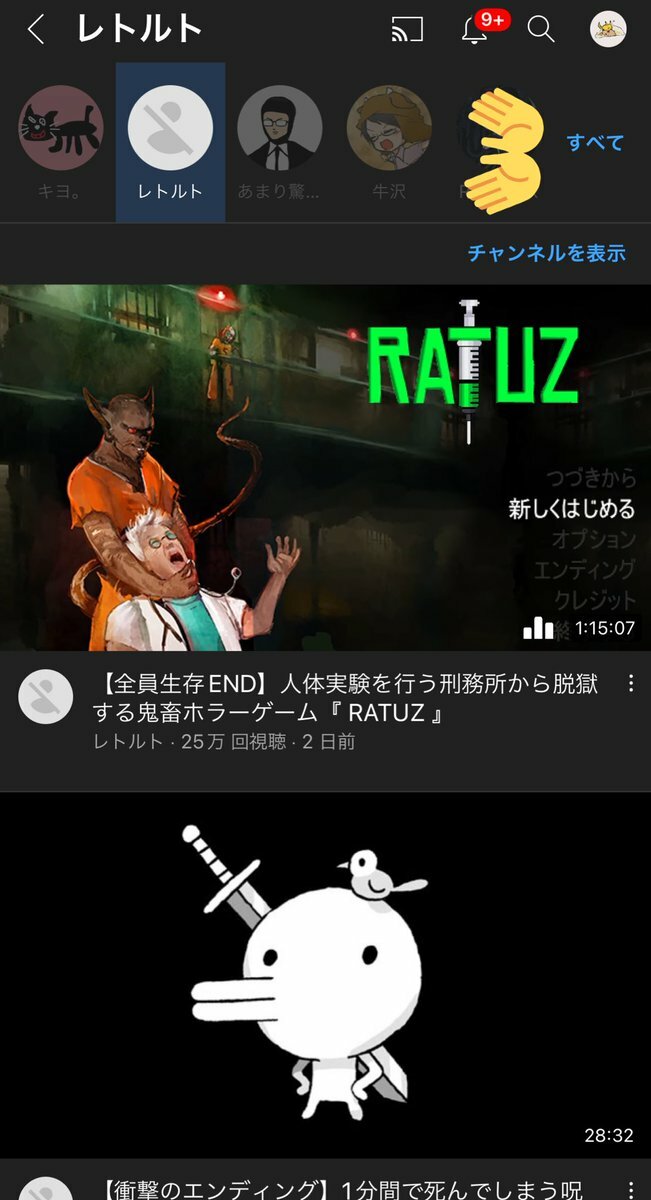Select the あまり驚… subscription channel
This screenshot has height=1200, width=651.
click(279, 141)
